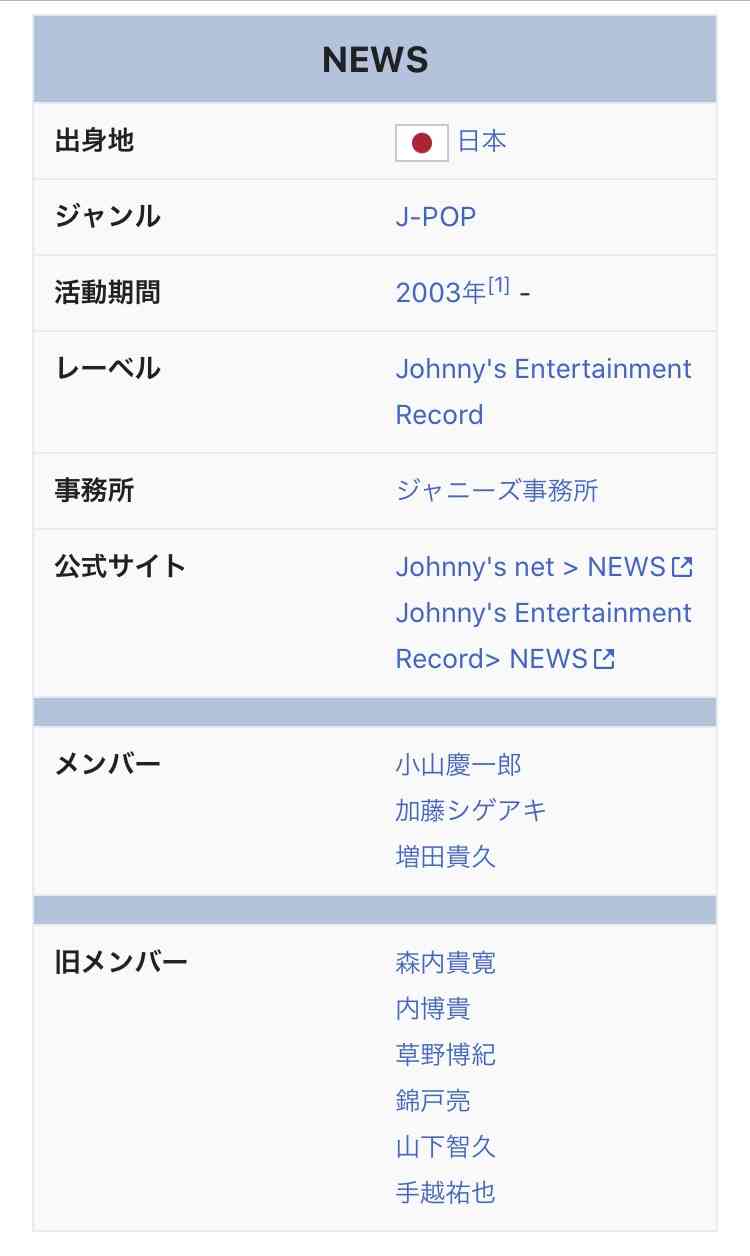Open the 2003年 link
Screen dimensions: 750x1256
(x=441, y=293)
